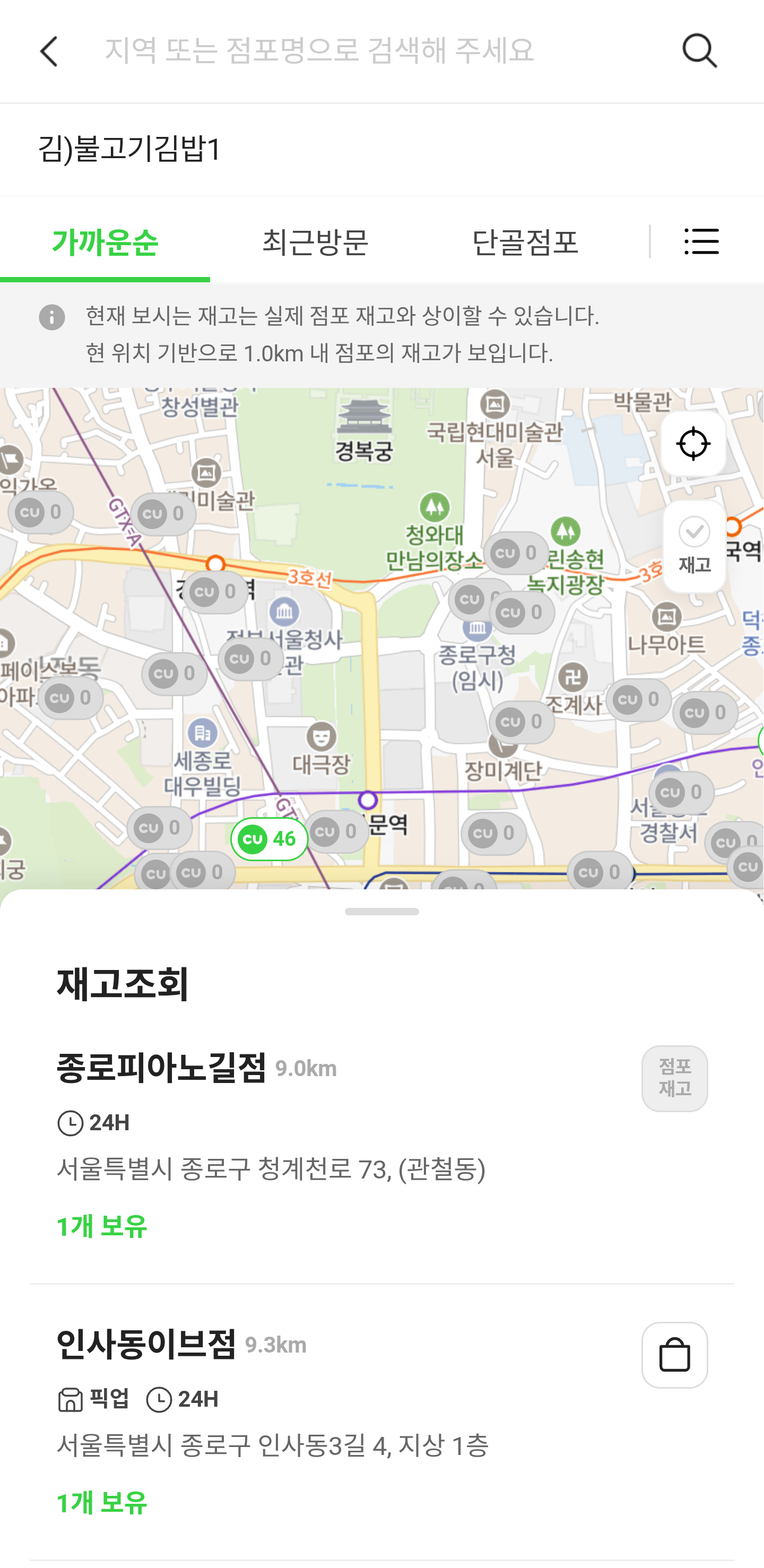The height and width of the screenshot is (1568, 764).
Task: Toggle the 재고 stock filter on map
Action: [694, 545]
